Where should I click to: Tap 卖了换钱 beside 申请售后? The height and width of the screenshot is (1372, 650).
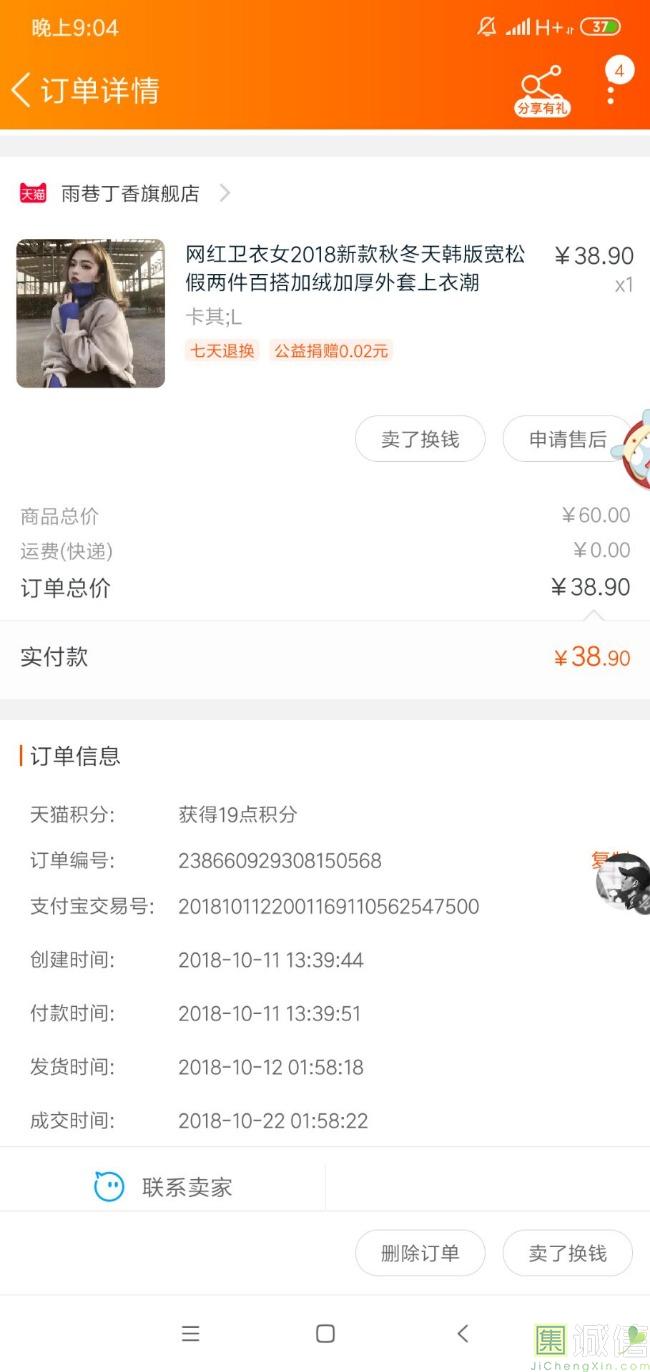[420, 439]
